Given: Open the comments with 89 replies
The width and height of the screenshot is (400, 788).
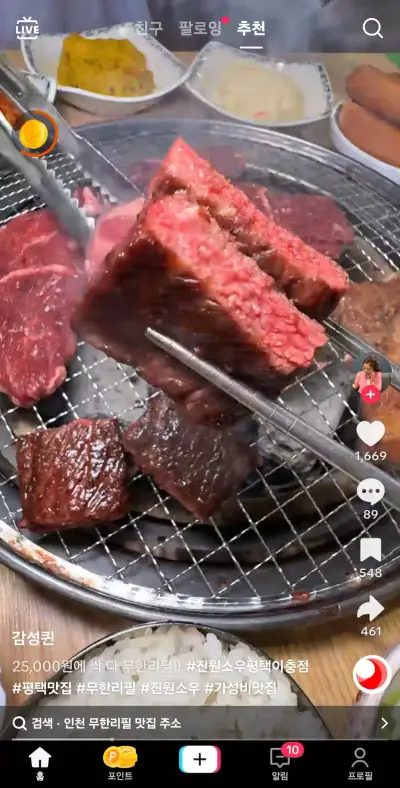Looking at the screenshot, I should coord(371,492).
